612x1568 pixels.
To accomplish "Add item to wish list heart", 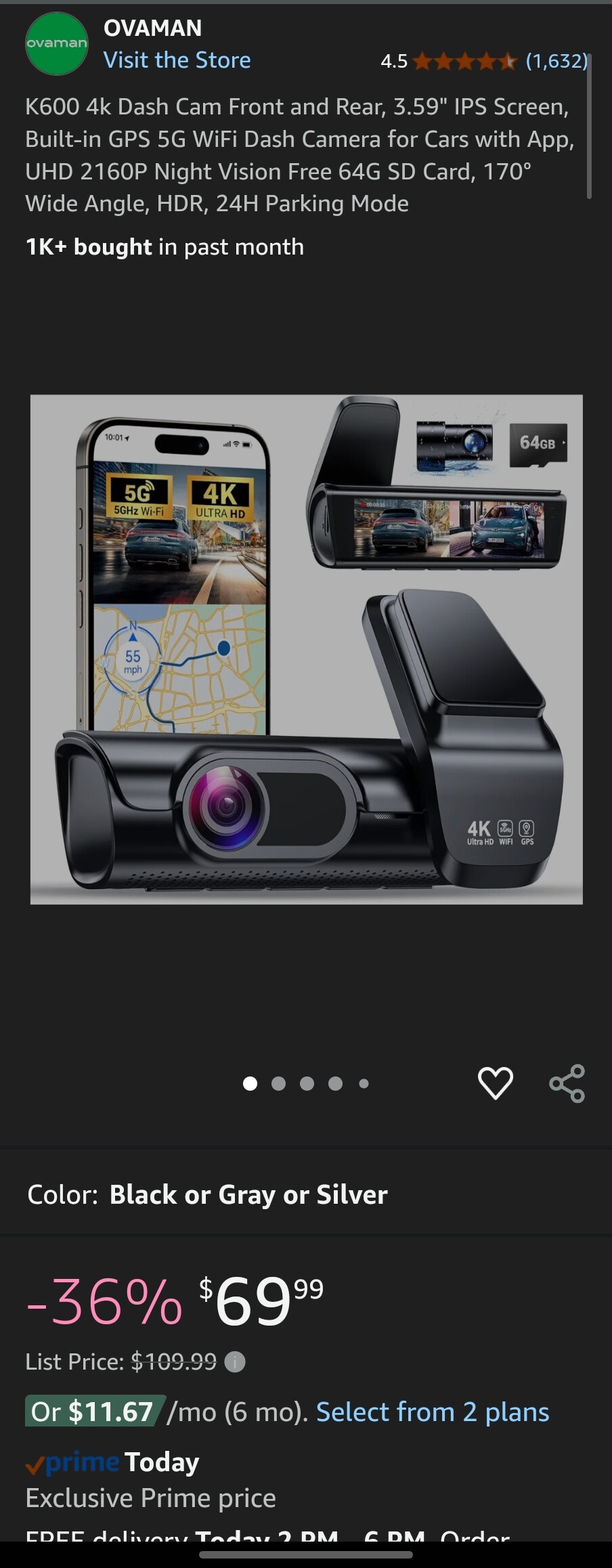I will click(x=495, y=1083).
